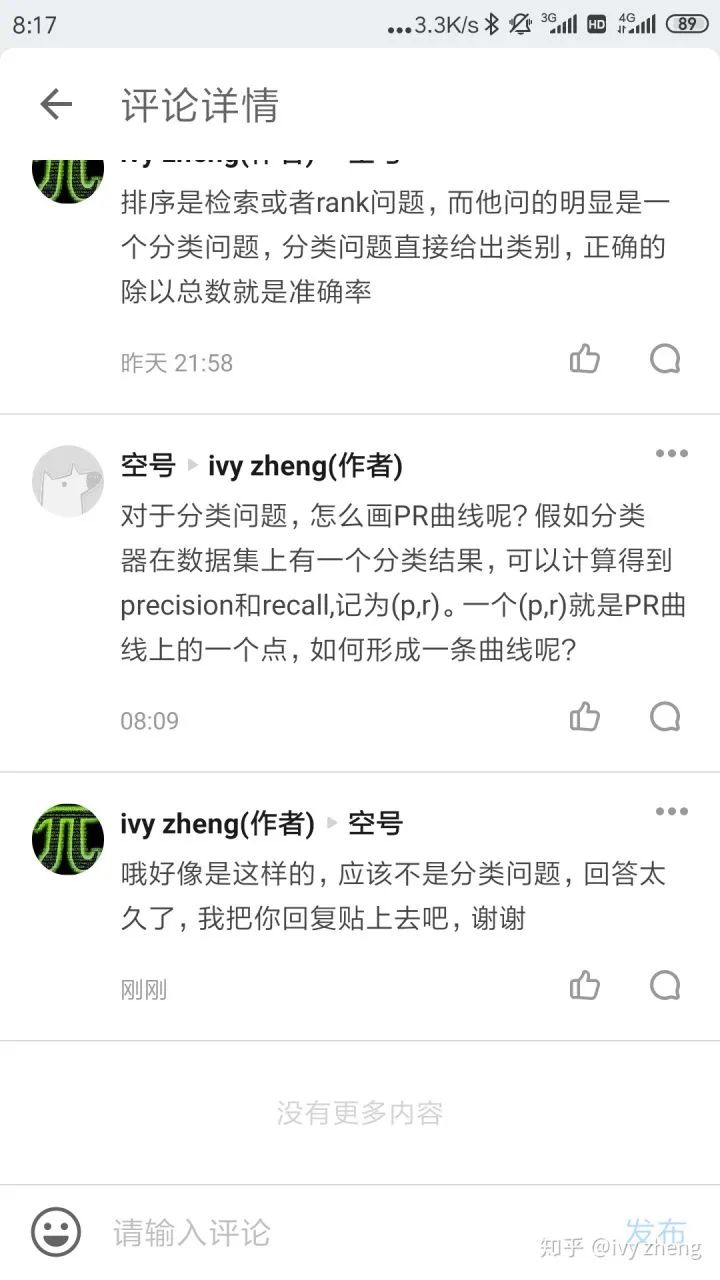Open ivy zheng's avatar on the 刚刚 comment
The image size is (720, 1280).
point(68,839)
